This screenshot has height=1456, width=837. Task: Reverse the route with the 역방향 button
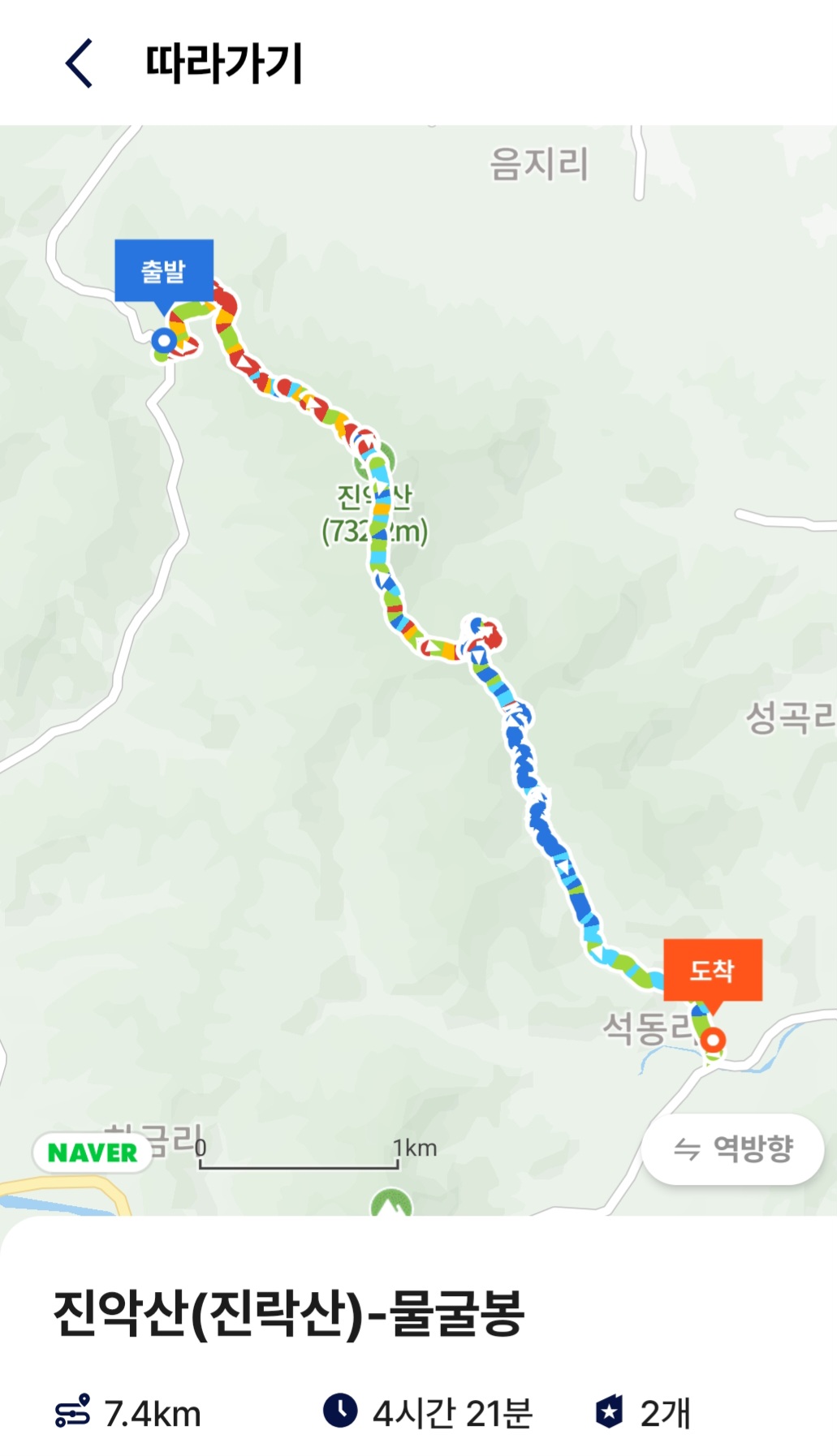pyautogui.click(x=733, y=1148)
